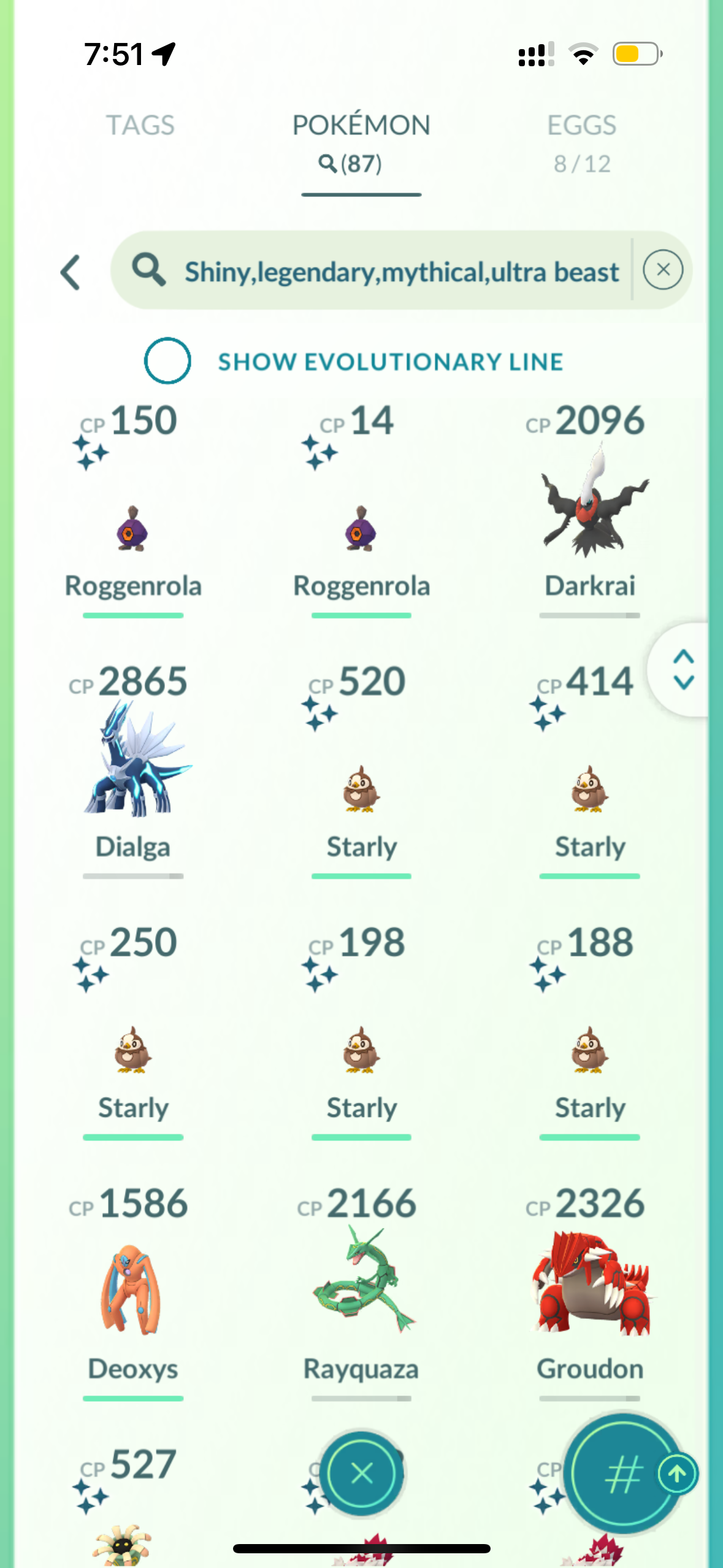Open Roggenrola with CP 14
This screenshot has height=1568, width=723.
pyautogui.click(x=361, y=528)
